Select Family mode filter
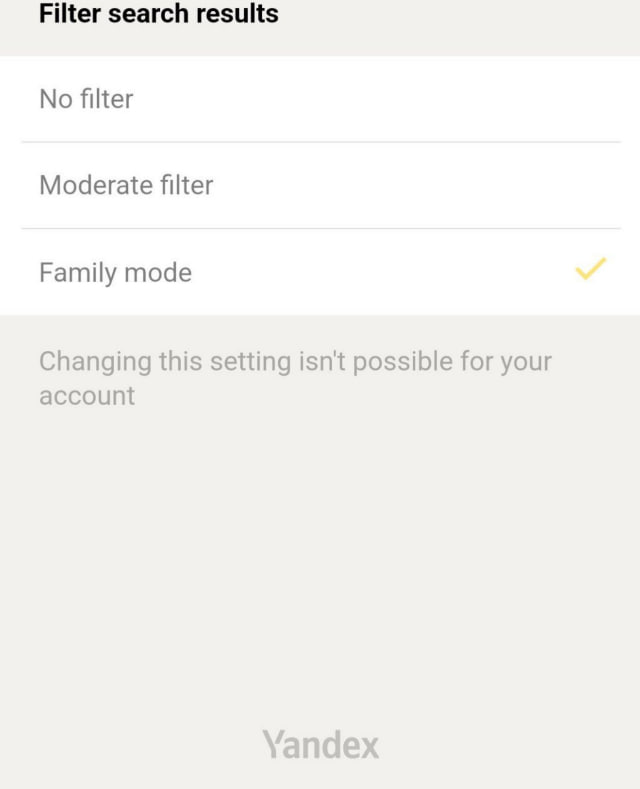Screen dimensions: 640x789 point(115,272)
